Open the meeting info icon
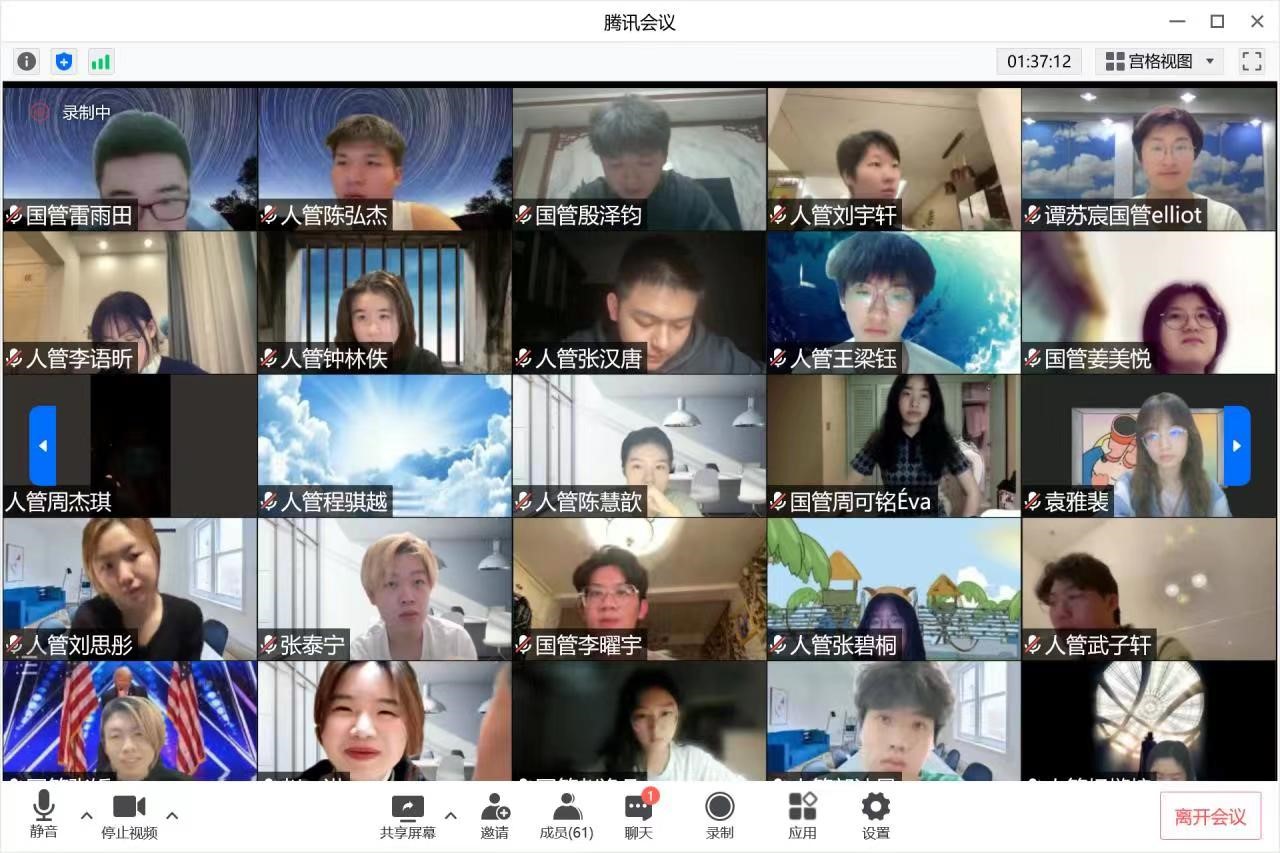Screen dimensions: 1280x853 click(27, 61)
